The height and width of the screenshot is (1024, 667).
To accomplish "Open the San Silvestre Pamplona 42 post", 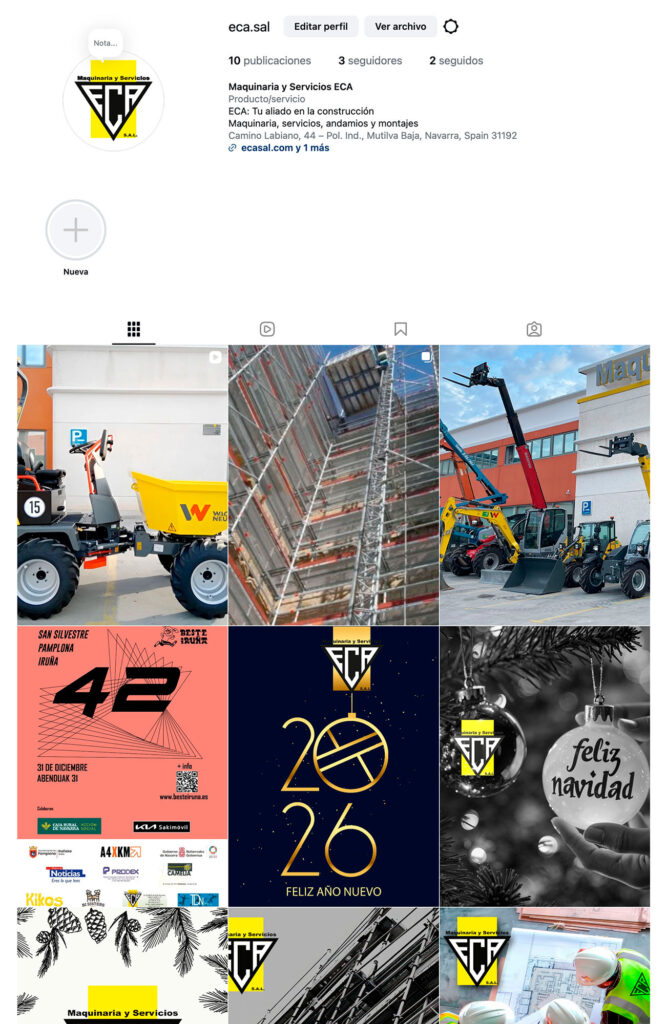I will coord(122,766).
